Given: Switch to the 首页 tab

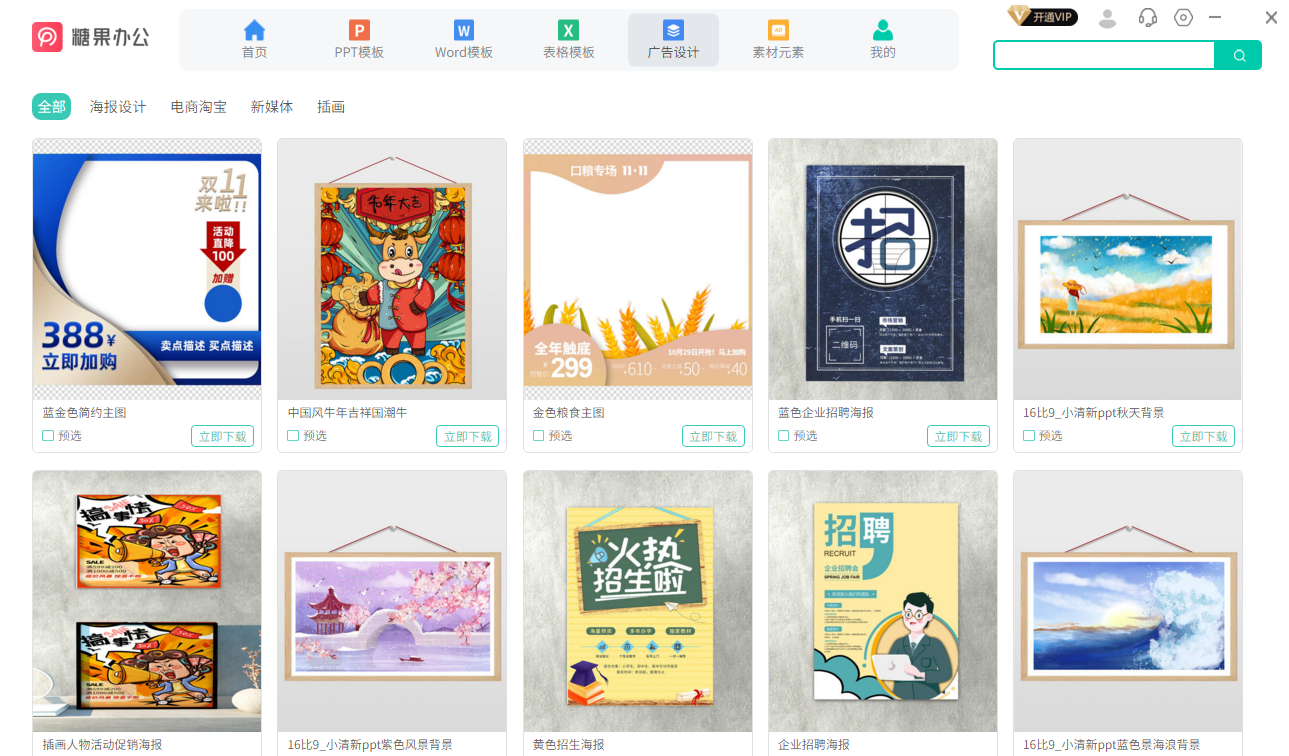Looking at the screenshot, I should [255, 40].
